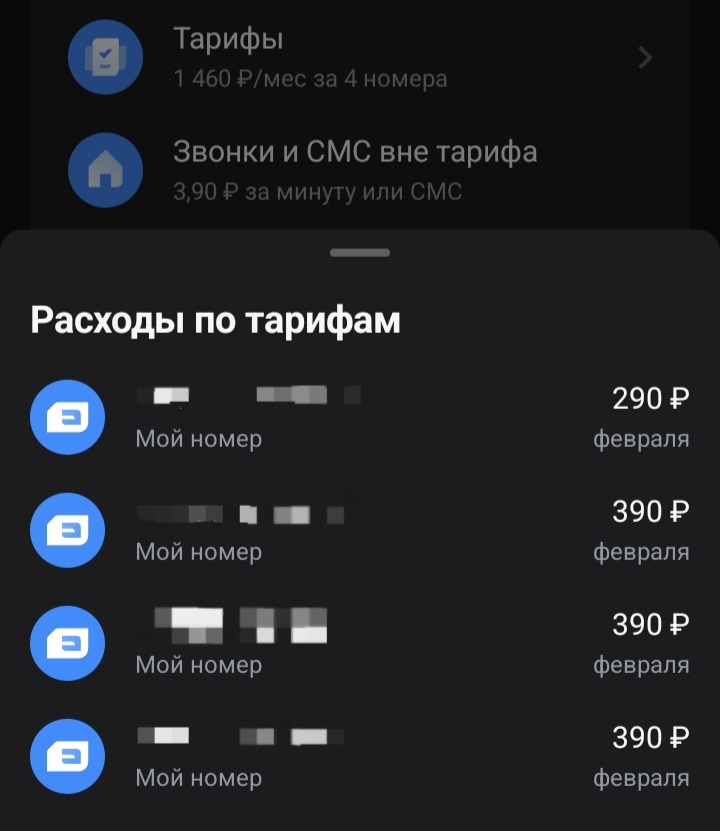720x831 pixels.
Task: Tap Мой номер on the last expense row
Action: tap(198, 777)
